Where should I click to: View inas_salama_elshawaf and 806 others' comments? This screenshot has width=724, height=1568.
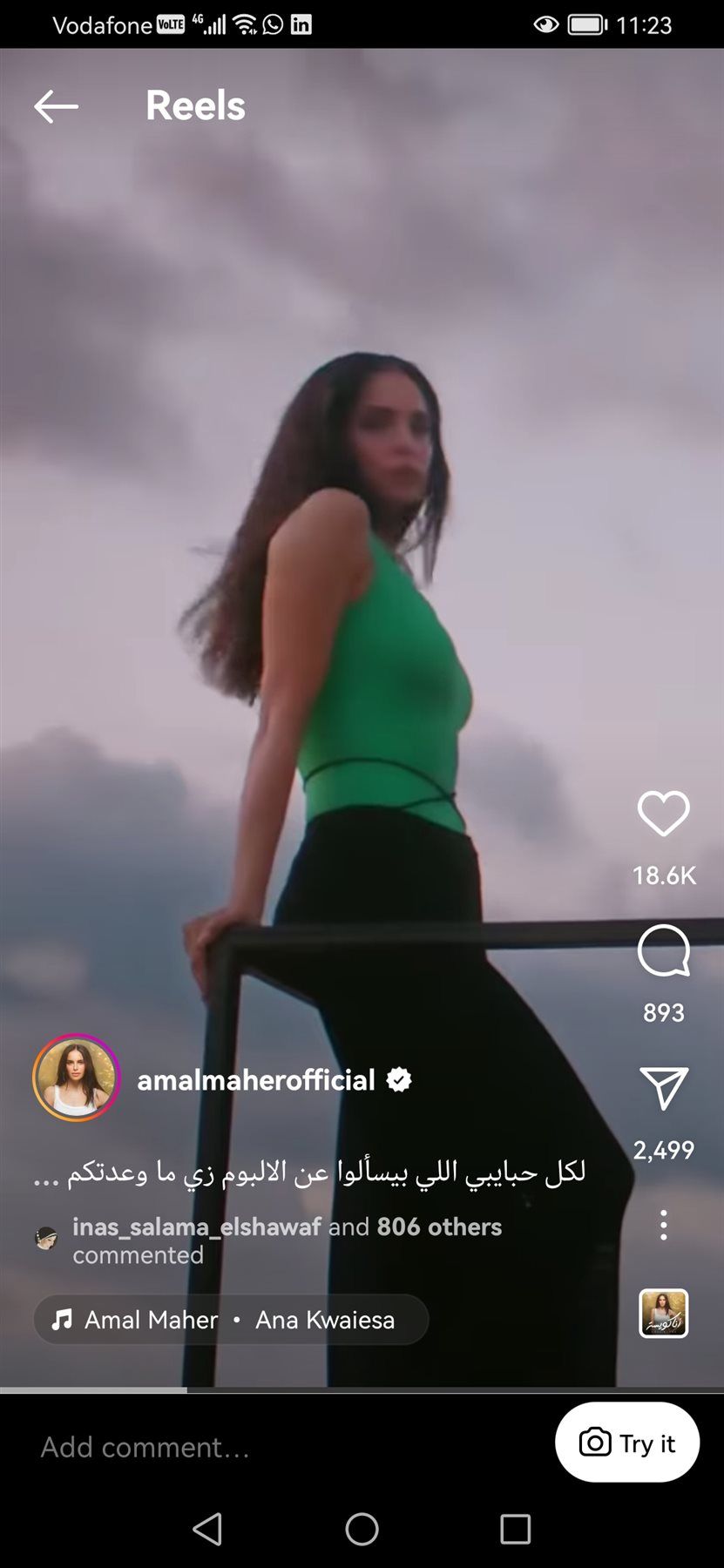coord(286,1240)
